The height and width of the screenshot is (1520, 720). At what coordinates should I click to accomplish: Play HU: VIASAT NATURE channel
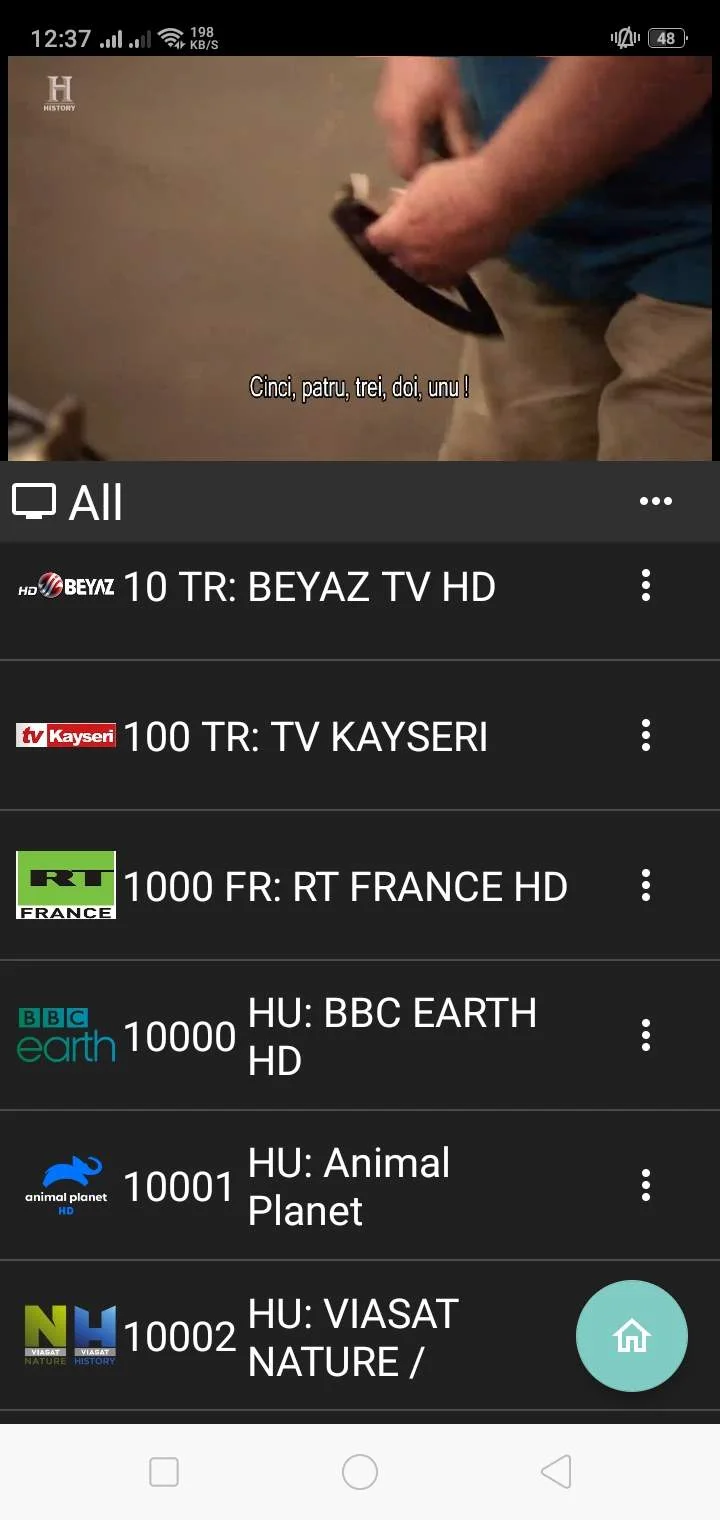coord(290,1337)
